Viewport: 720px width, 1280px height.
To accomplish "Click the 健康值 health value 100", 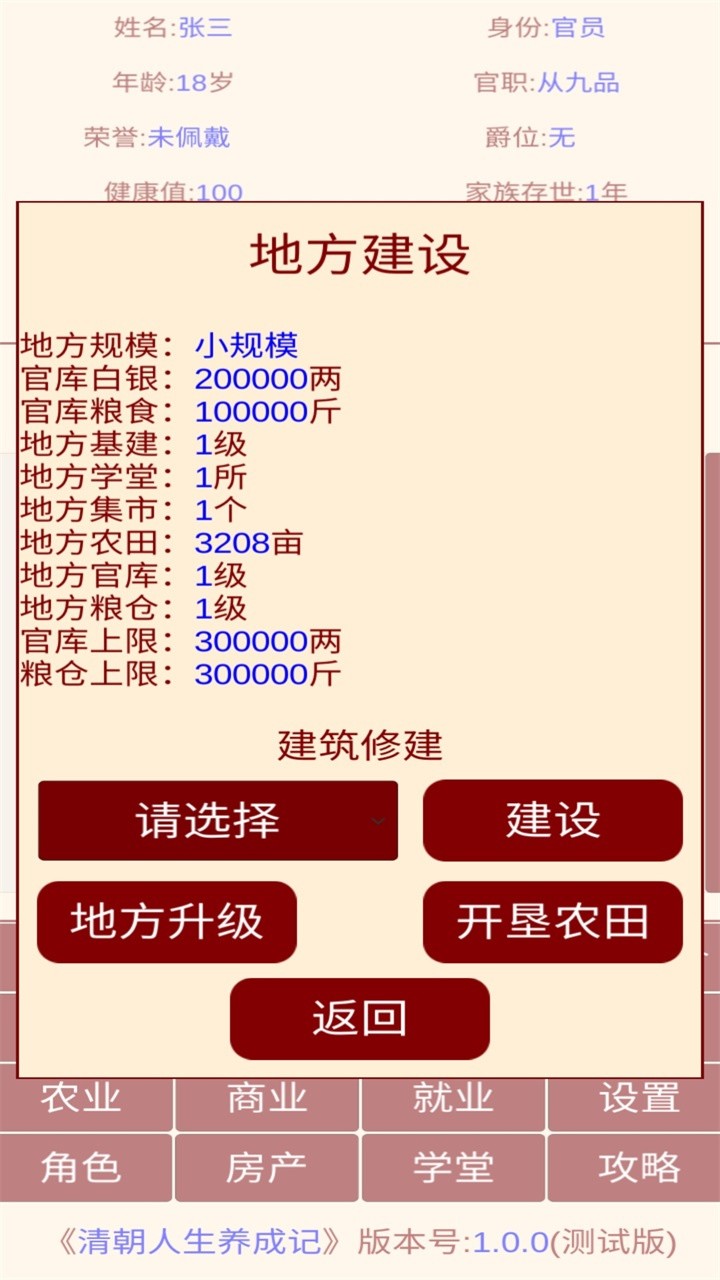I will click(x=215, y=192).
